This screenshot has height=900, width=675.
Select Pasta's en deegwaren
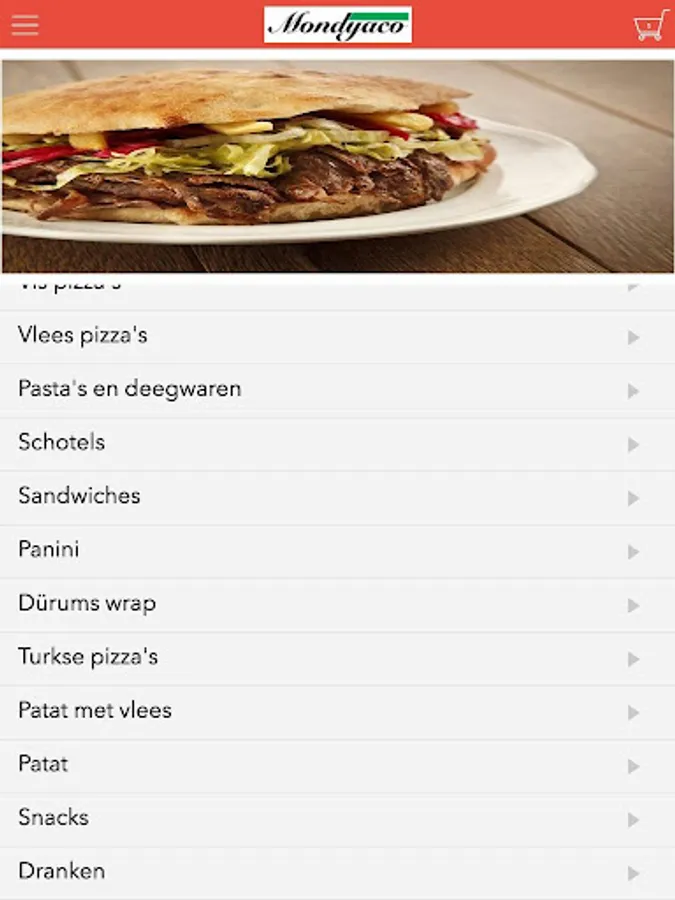coord(337,390)
